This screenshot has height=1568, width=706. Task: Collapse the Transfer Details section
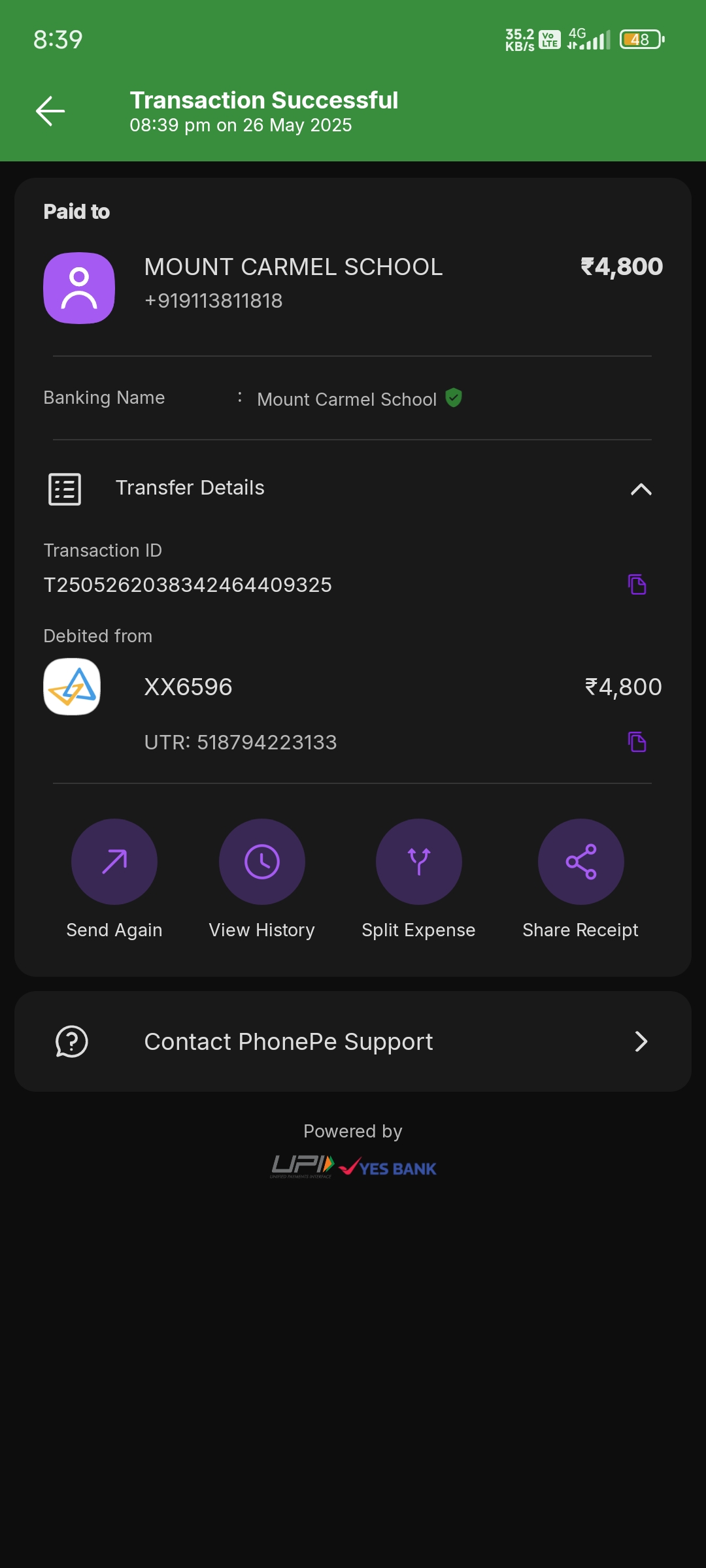(x=641, y=489)
